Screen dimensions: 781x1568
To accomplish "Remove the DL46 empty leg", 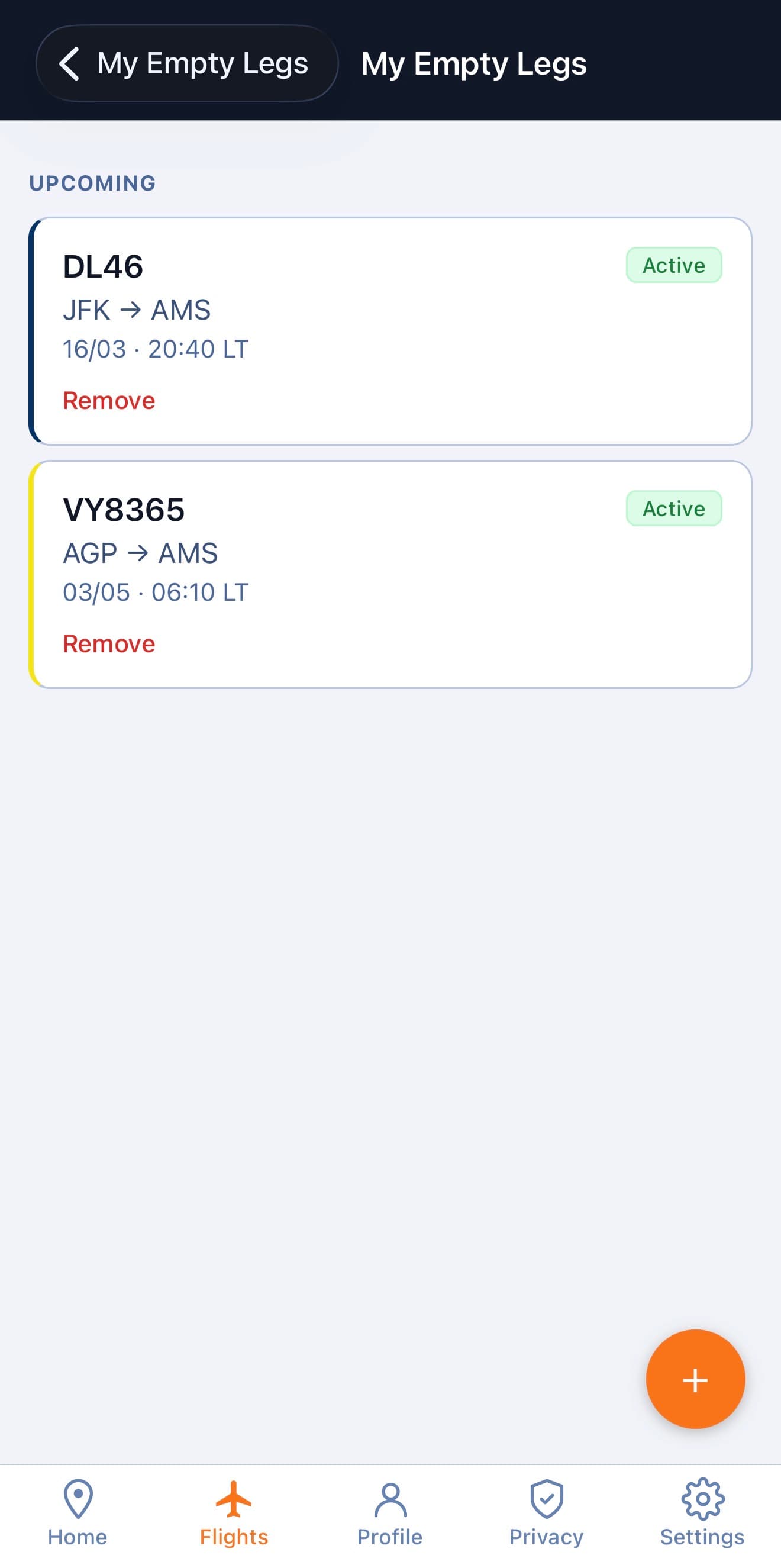I will click(x=109, y=401).
